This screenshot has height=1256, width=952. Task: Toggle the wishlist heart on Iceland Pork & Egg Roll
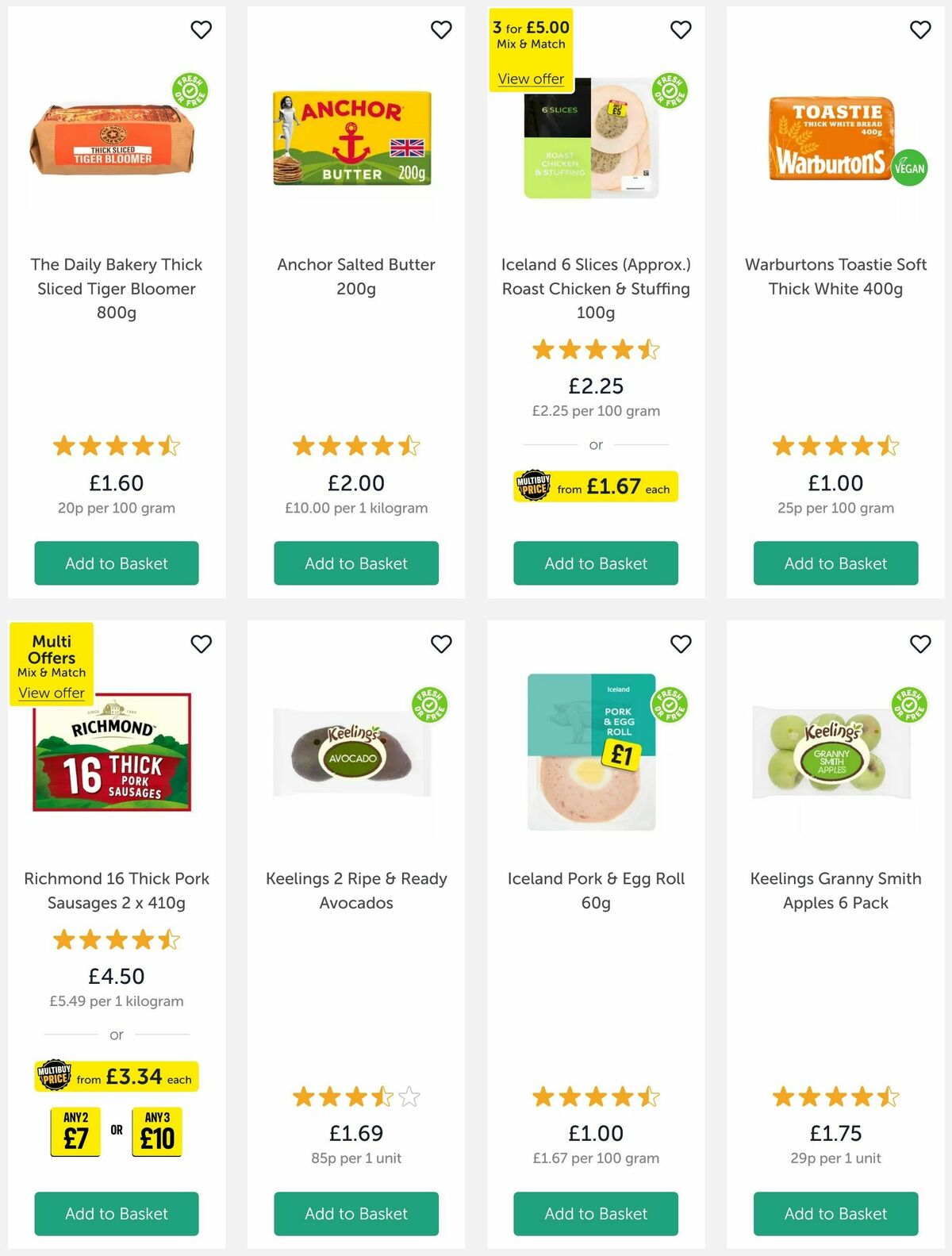pyautogui.click(x=680, y=644)
